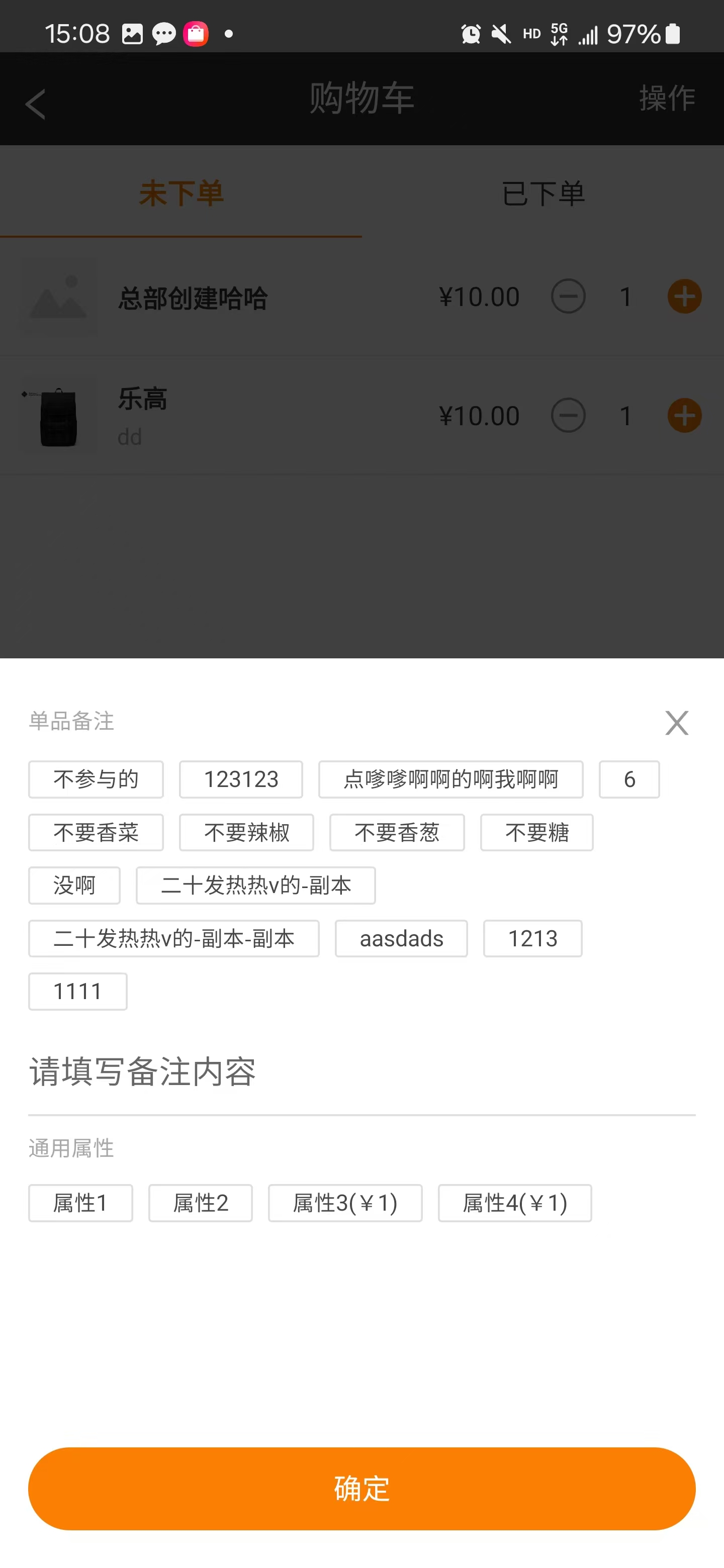The height and width of the screenshot is (1568, 724).
Task: Choose 属性2 under 通用属性
Action: click(200, 1203)
